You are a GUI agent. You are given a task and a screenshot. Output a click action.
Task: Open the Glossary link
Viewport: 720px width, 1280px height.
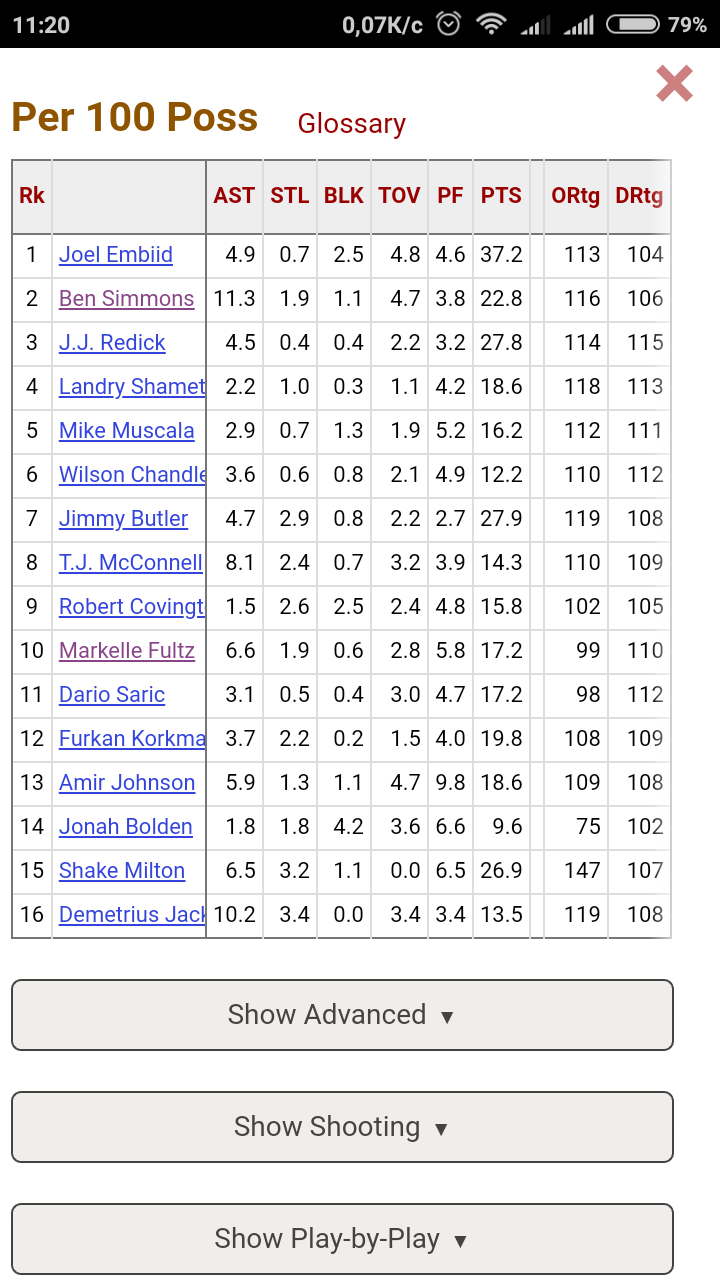click(352, 124)
